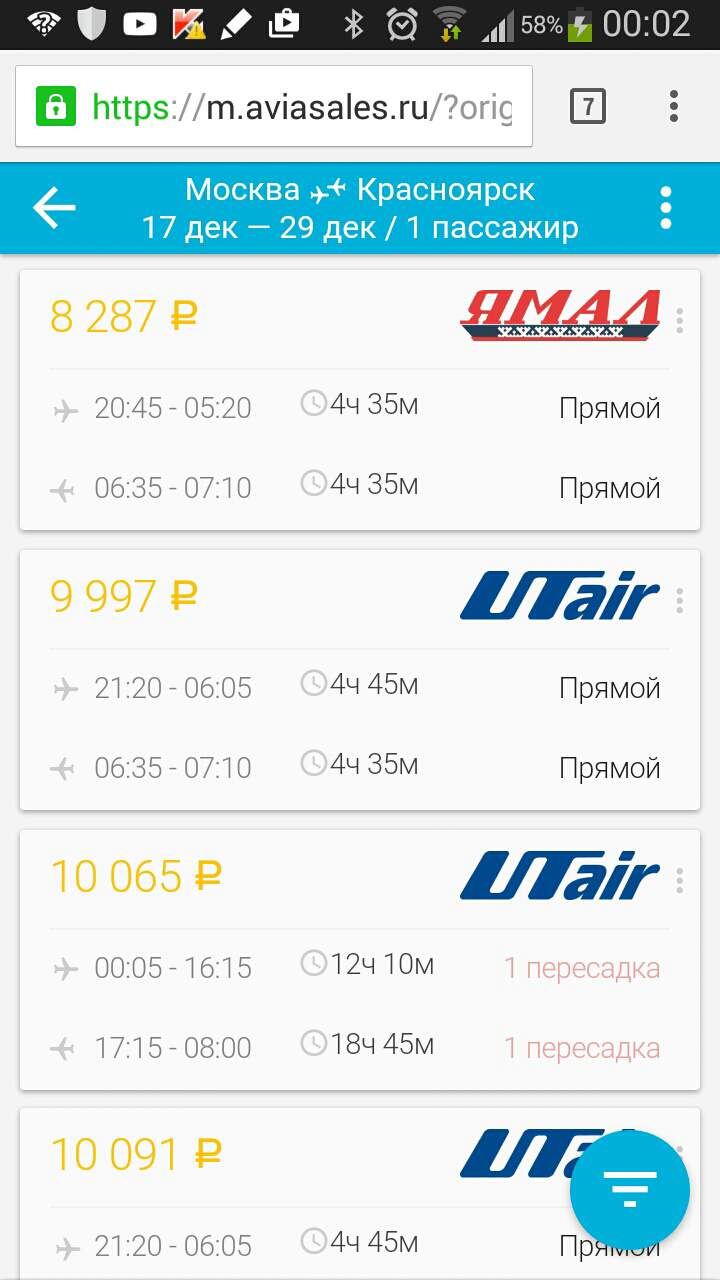The height and width of the screenshot is (1280, 720).
Task: Open the browser tab switcher showing 7
Action: [588, 106]
